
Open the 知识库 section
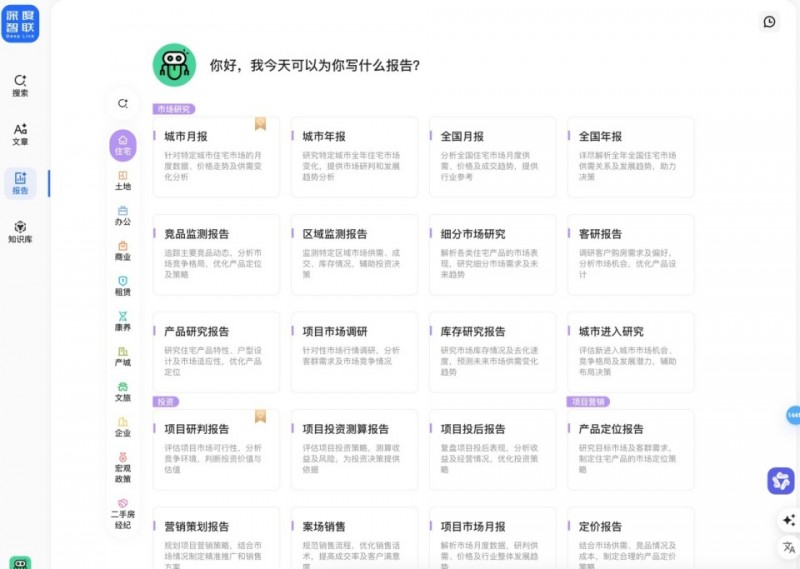[20, 232]
